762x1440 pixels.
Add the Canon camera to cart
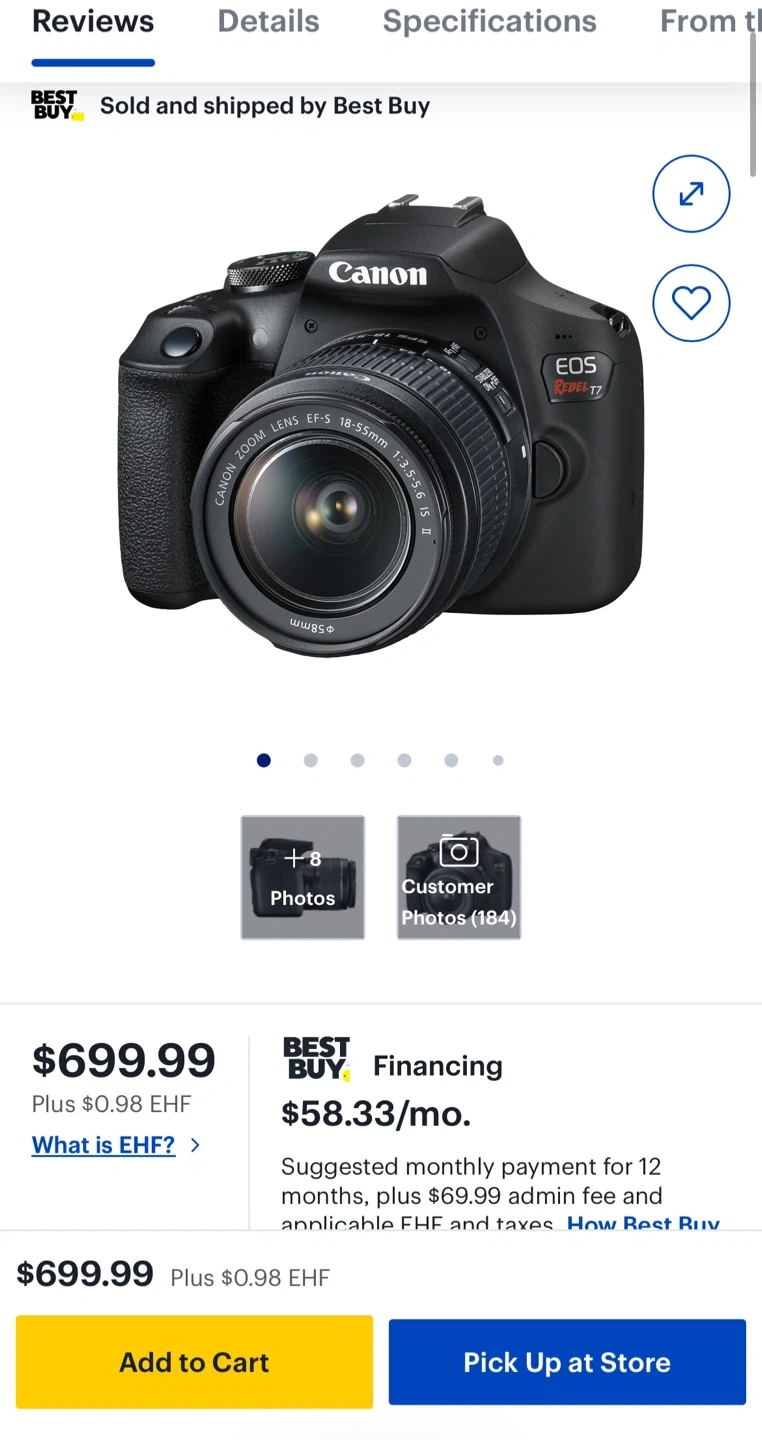point(194,1362)
